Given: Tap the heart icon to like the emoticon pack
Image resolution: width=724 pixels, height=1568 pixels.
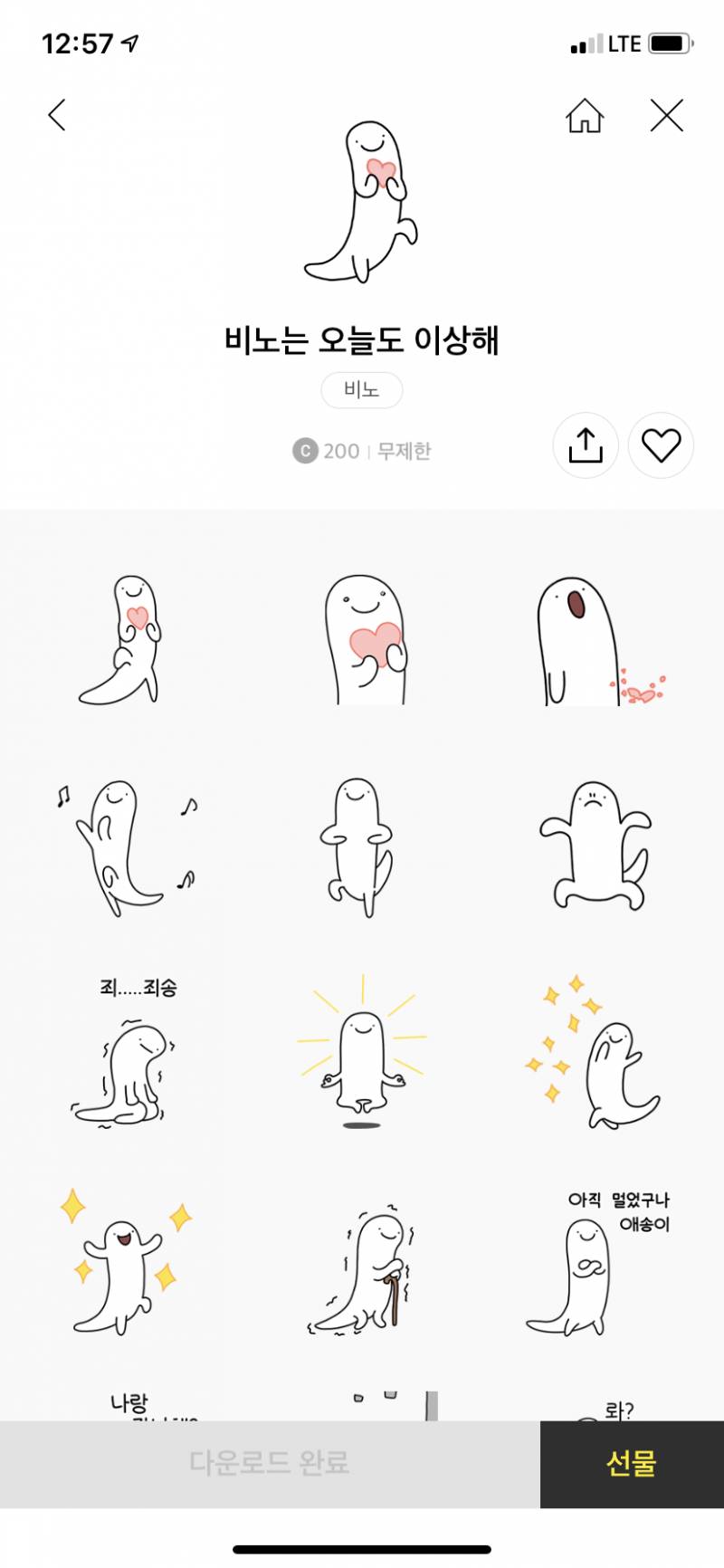Looking at the screenshot, I should [661, 445].
